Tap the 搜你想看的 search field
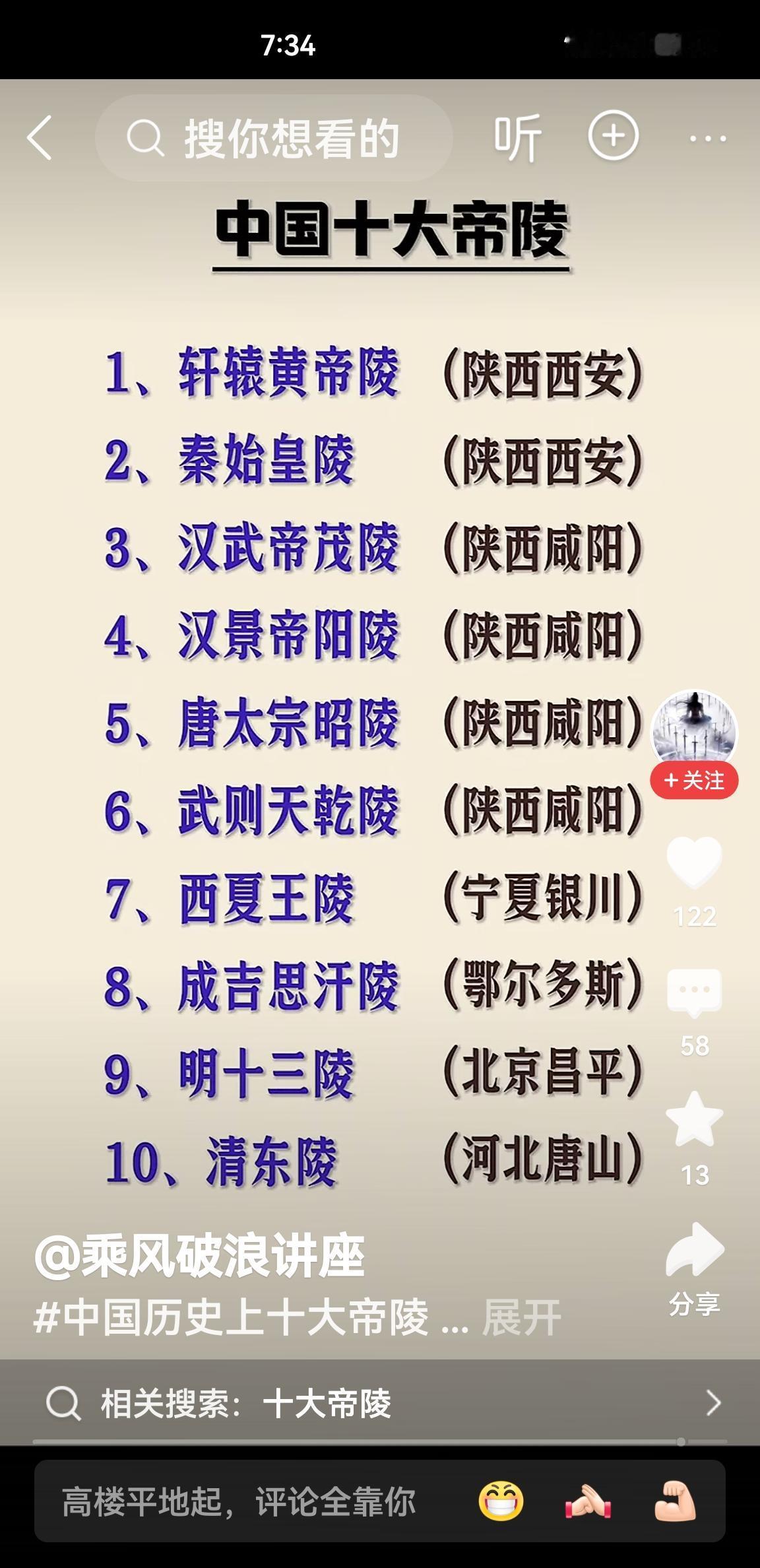 (x=290, y=137)
